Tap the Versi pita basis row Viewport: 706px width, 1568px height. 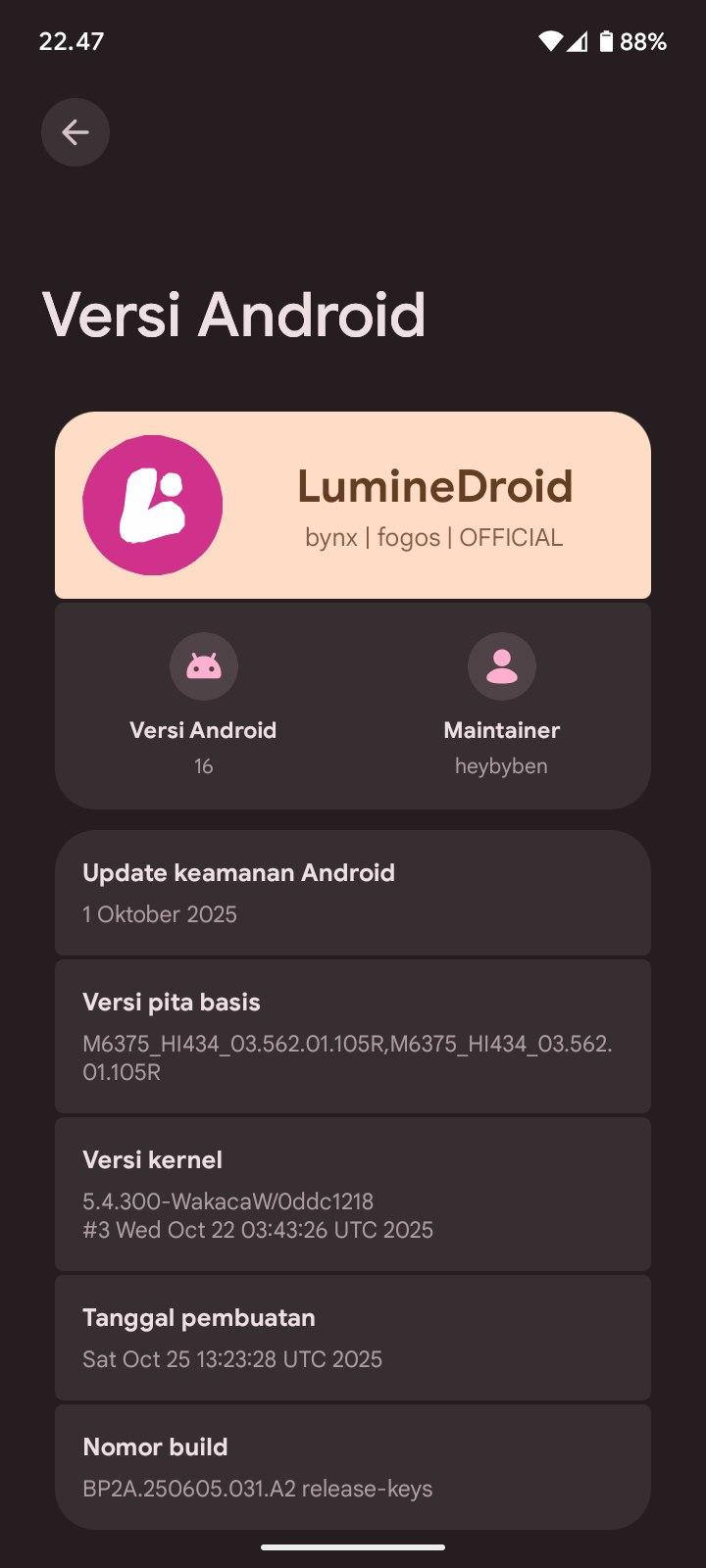coord(353,1036)
